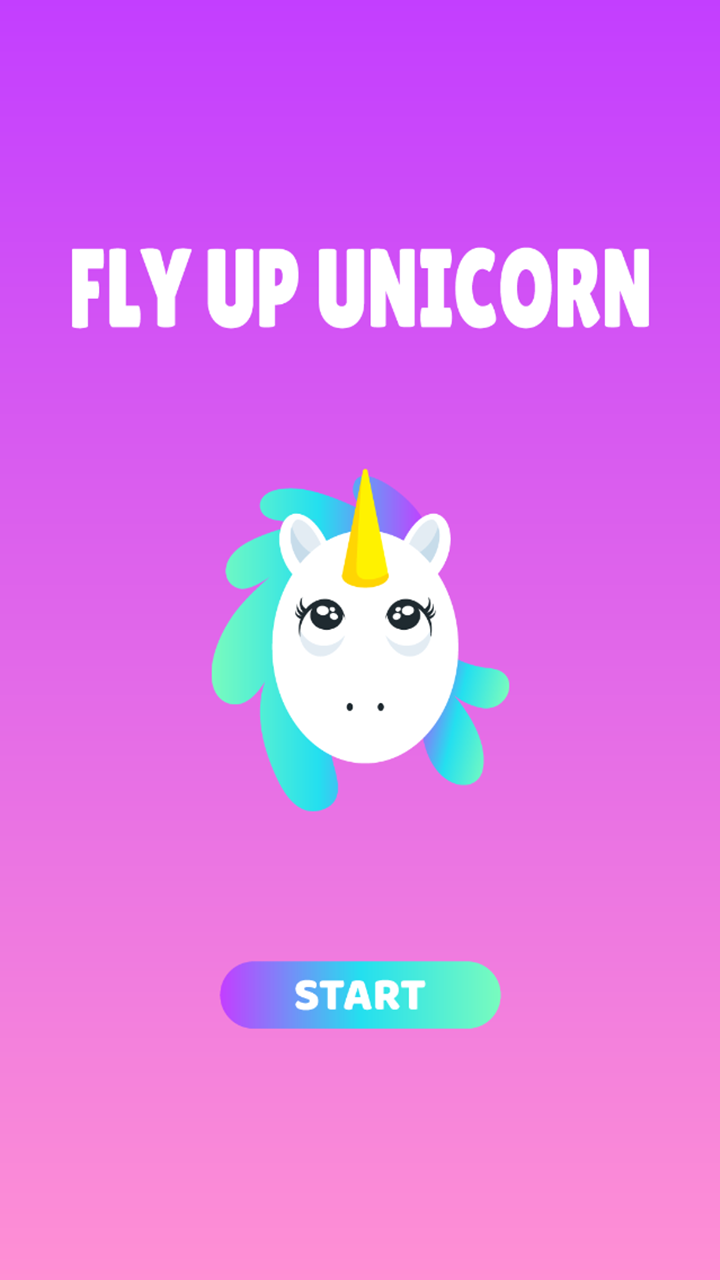Click the unicorn's right eye

coord(405,612)
